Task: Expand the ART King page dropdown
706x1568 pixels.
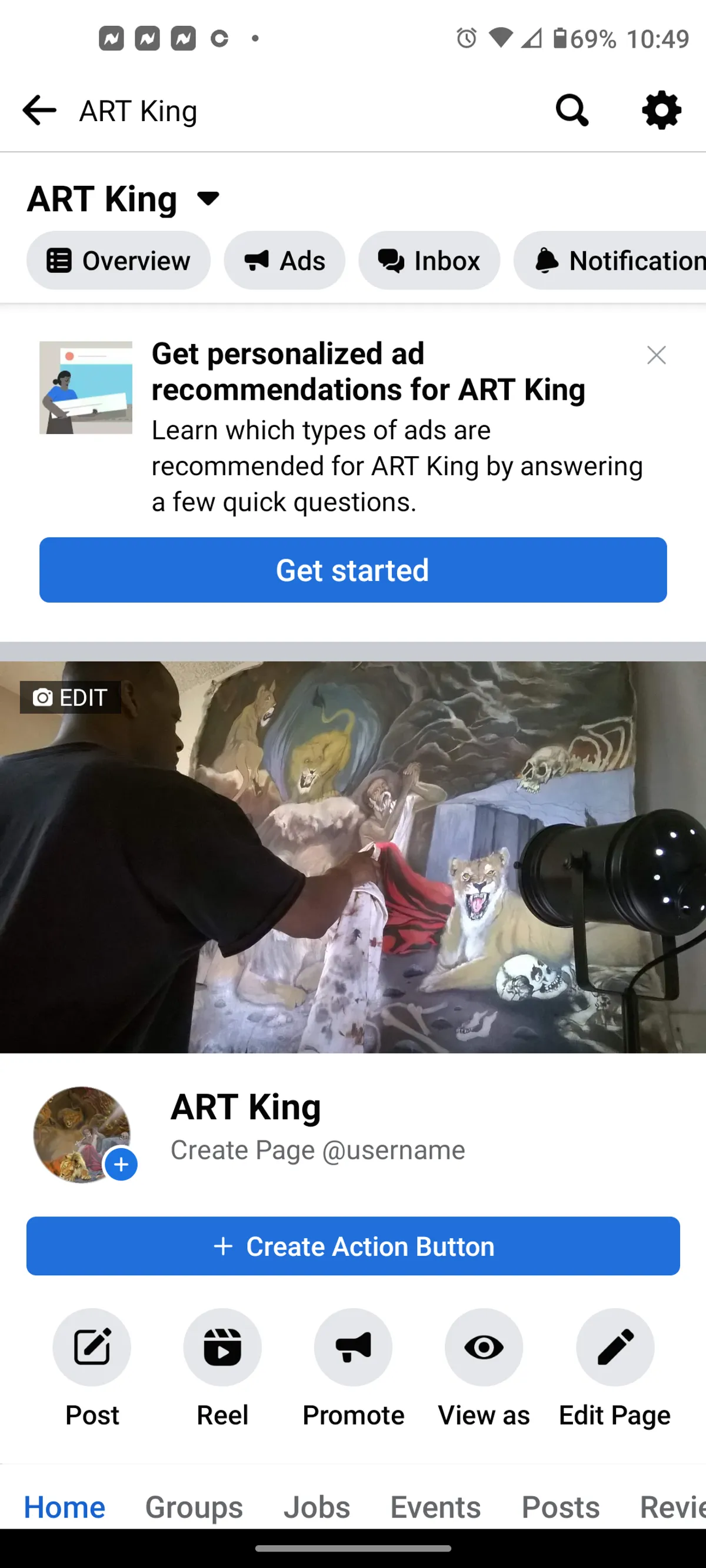Action: (208, 199)
